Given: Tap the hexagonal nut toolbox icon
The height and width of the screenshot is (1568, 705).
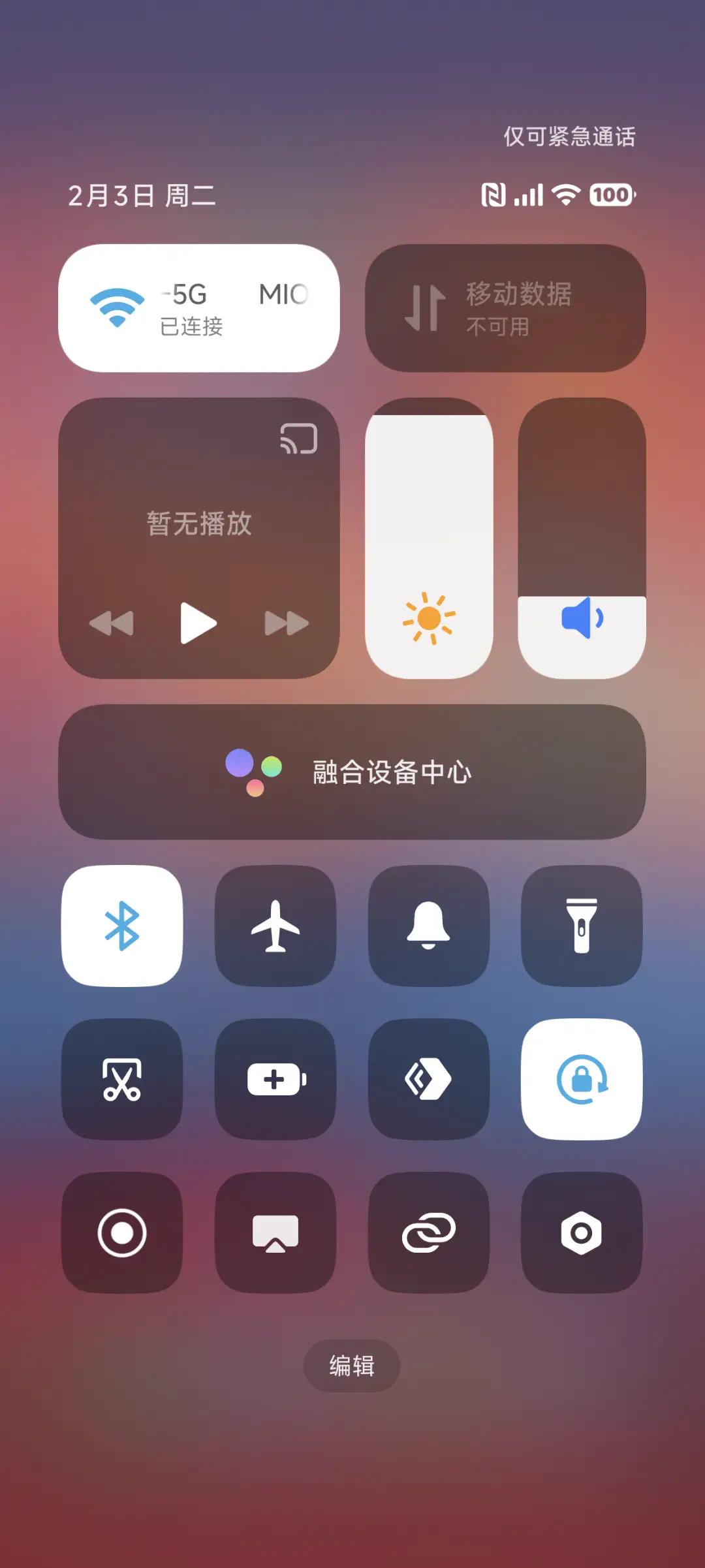Looking at the screenshot, I should (582, 1234).
